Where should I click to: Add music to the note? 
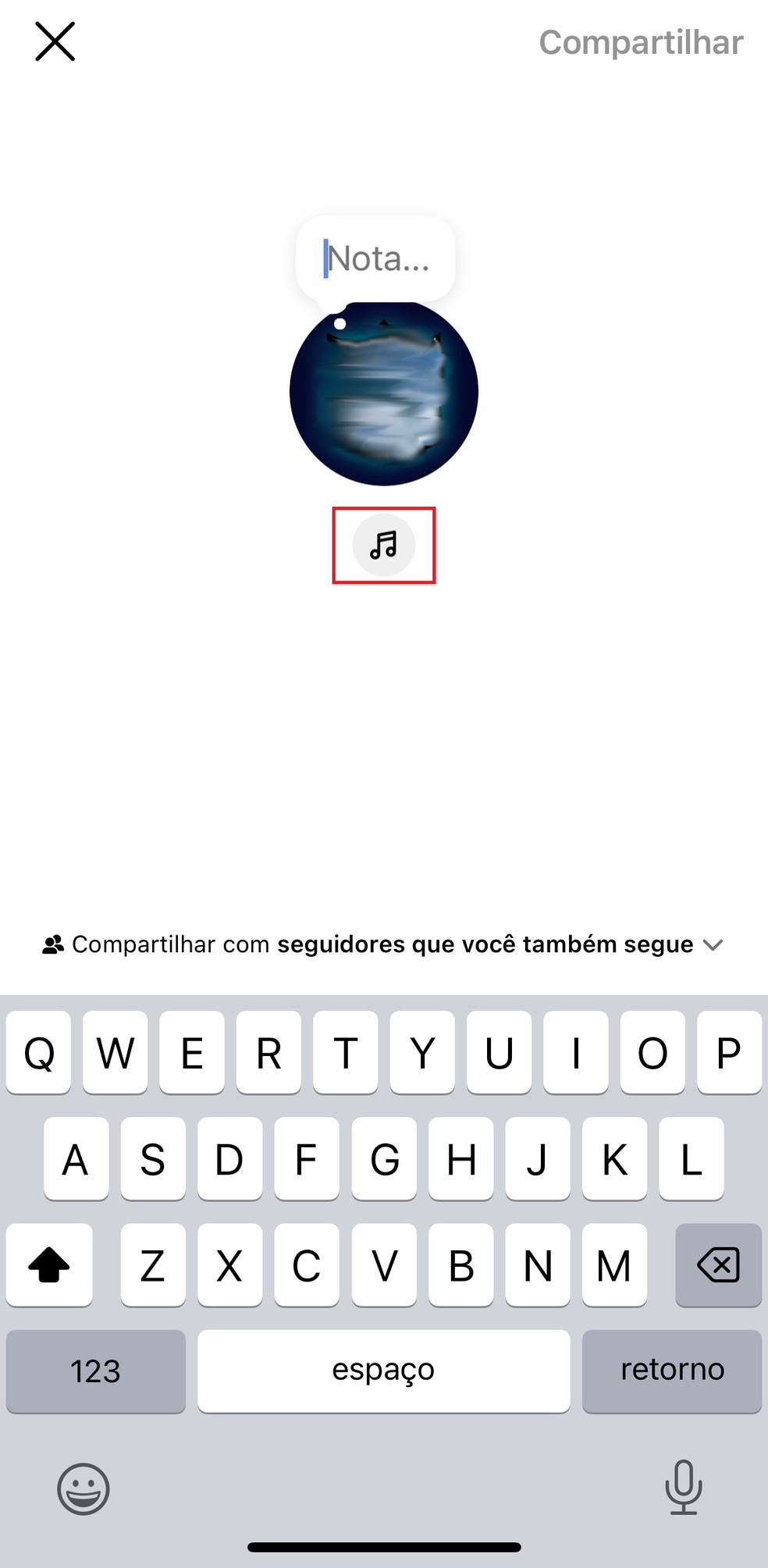pyautogui.click(x=383, y=545)
